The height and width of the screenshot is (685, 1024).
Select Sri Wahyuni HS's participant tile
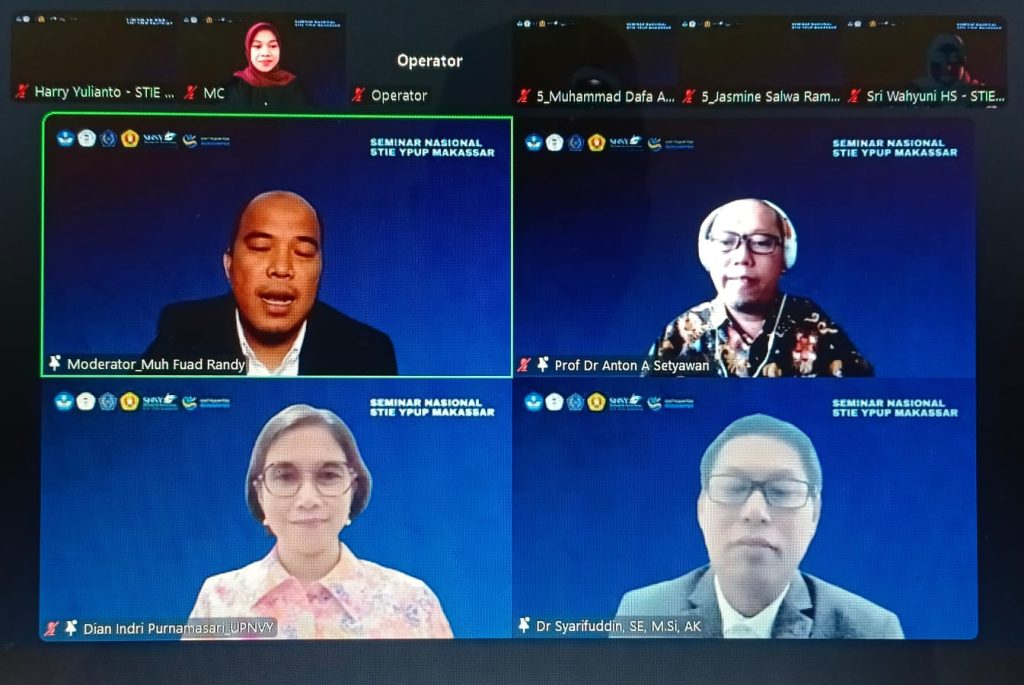(x=926, y=60)
